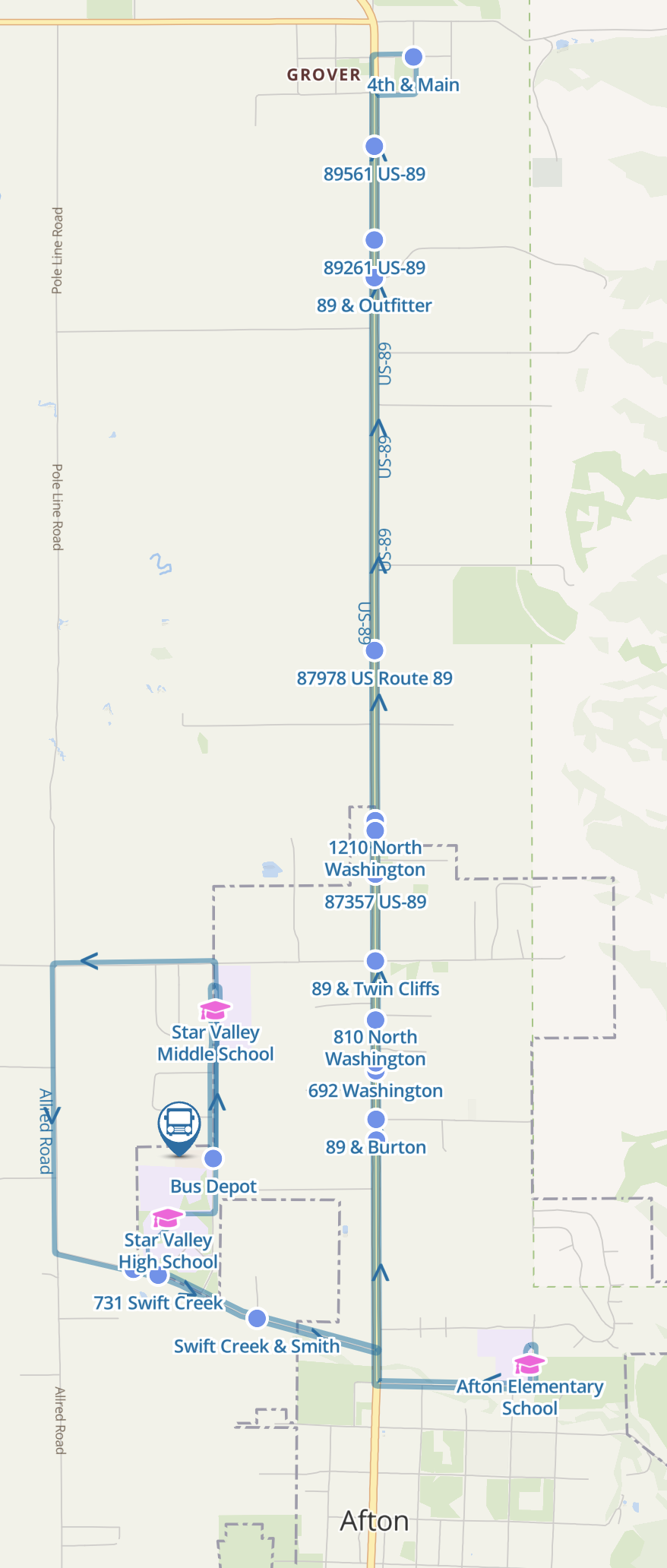Select the 731 Swift Creek stop marker
Screen dimensions: 667x1568
point(158,1276)
